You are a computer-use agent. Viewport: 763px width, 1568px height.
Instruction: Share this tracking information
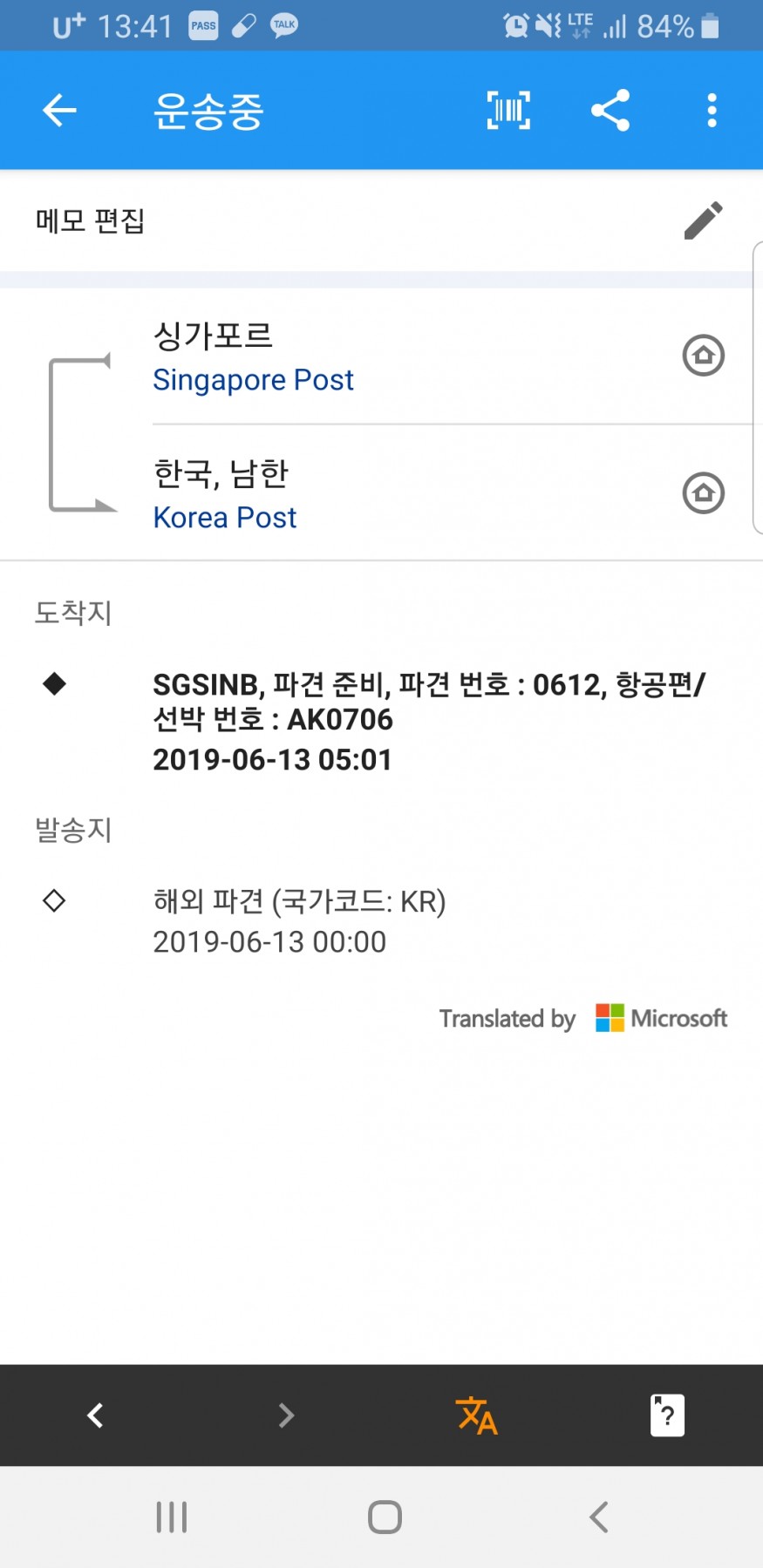point(610,111)
